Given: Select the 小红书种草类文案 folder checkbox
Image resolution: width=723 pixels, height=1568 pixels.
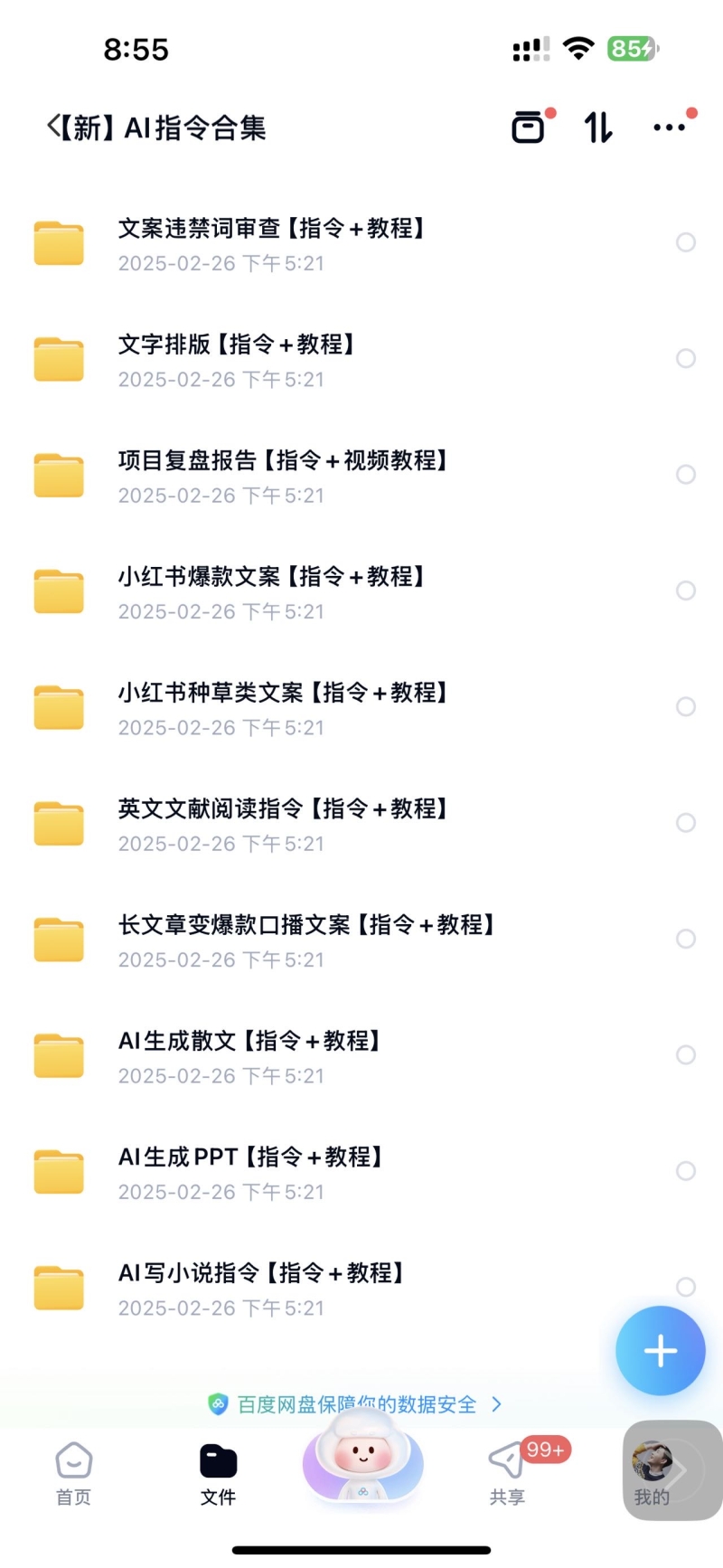Looking at the screenshot, I should pos(686,707).
